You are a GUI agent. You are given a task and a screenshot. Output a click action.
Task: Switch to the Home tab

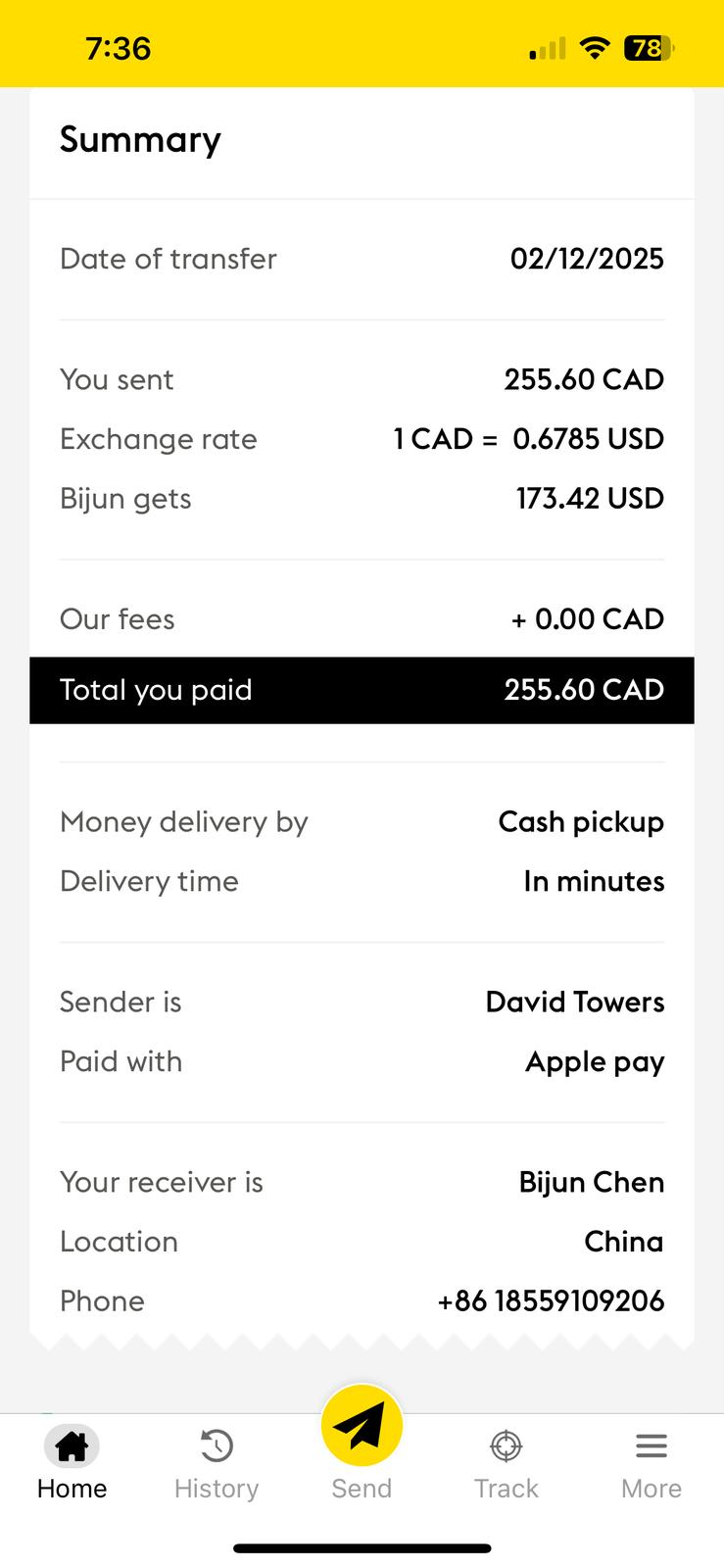coord(72,1463)
